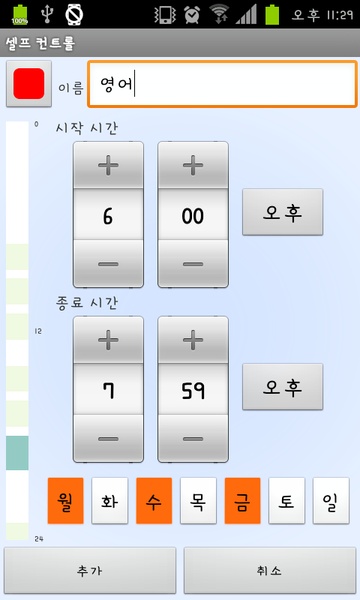The image size is (360, 600).
Task: Tap the 추가 button to add
Action: click(90, 571)
